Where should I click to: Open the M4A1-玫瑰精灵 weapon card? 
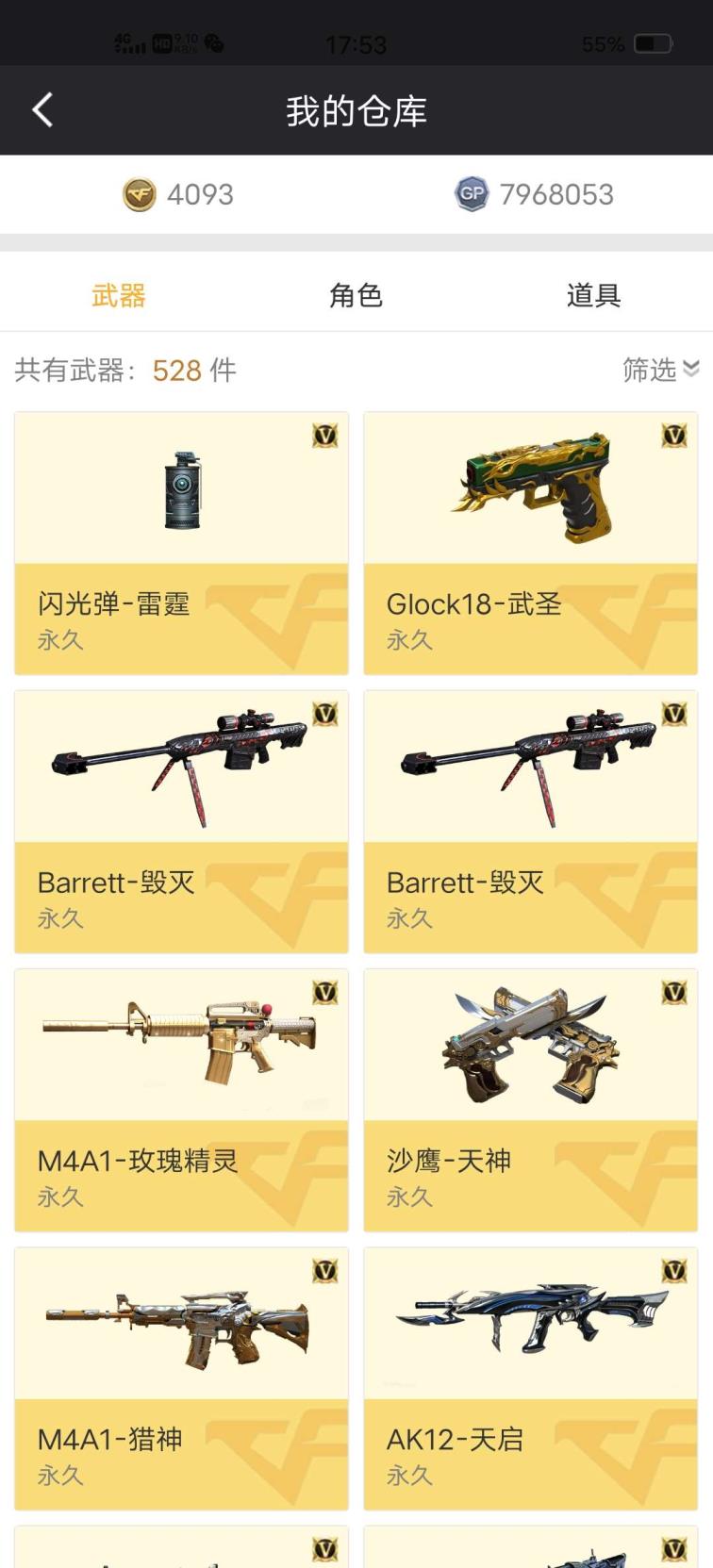tap(181, 1099)
